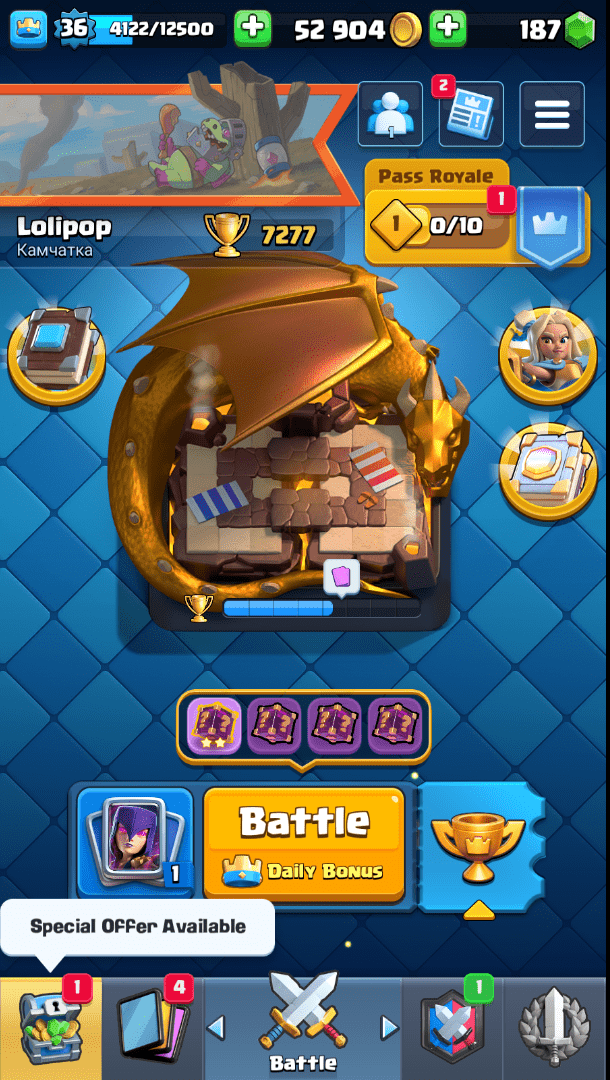This screenshot has height=1080, width=610.
Task: Open the news feed icon
Action: tap(471, 114)
